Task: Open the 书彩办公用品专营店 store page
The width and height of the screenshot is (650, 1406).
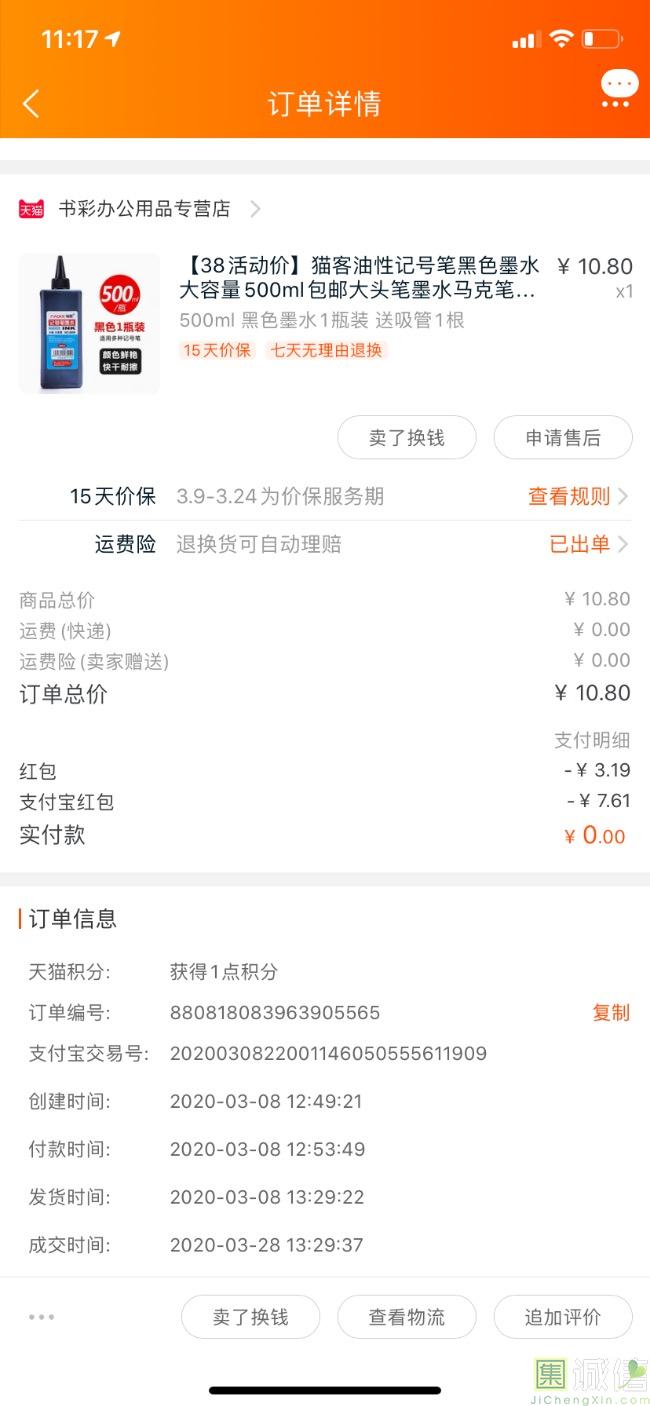Action: (145, 209)
